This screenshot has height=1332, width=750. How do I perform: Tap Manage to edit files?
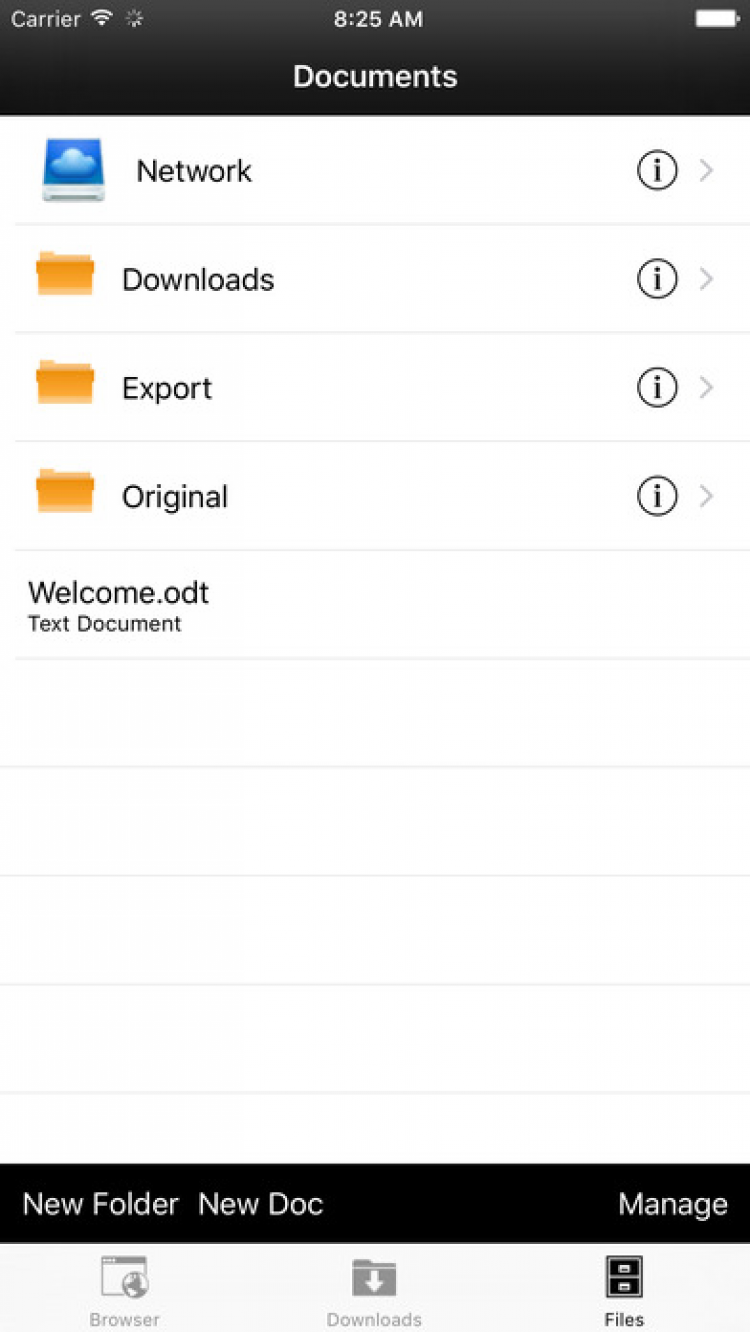[673, 1204]
